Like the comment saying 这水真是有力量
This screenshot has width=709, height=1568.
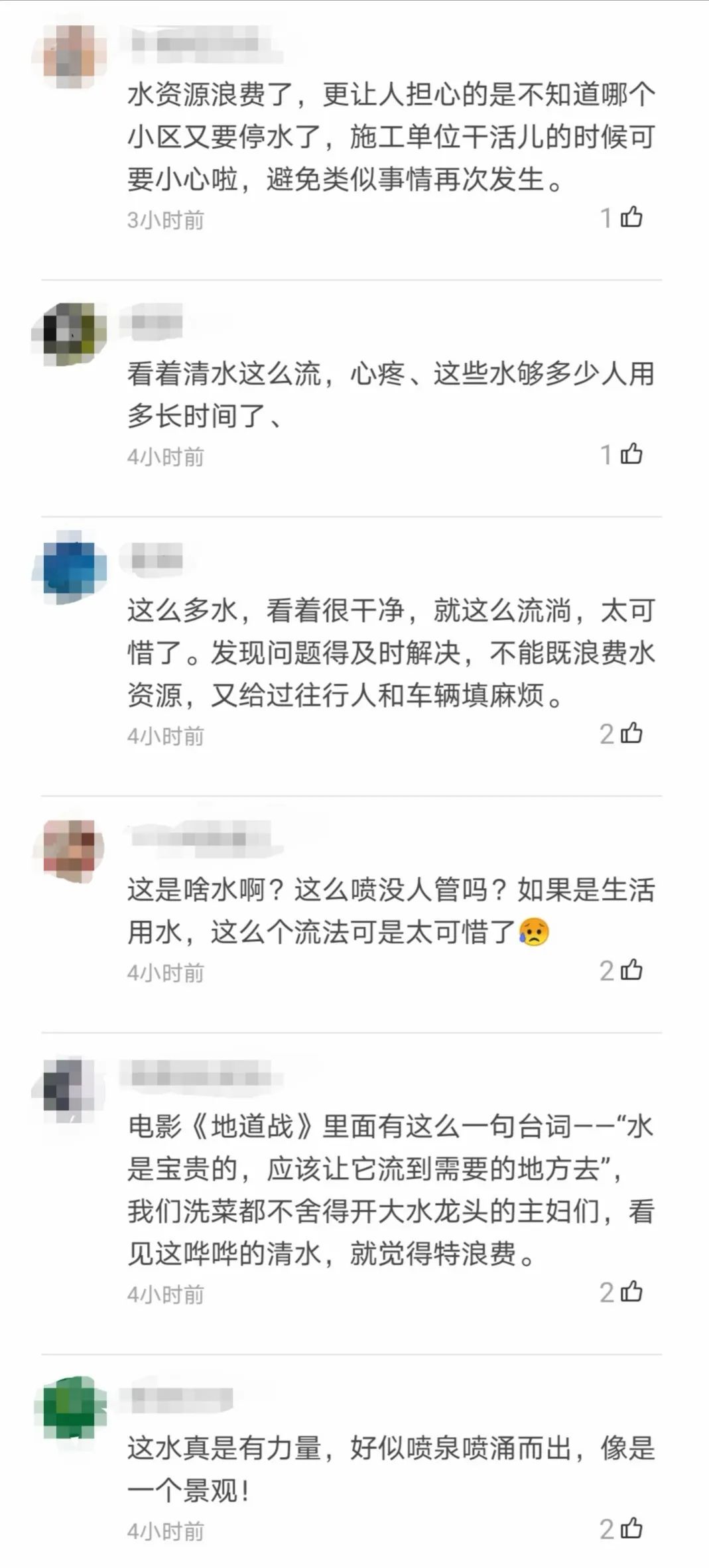tap(631, 1528)
